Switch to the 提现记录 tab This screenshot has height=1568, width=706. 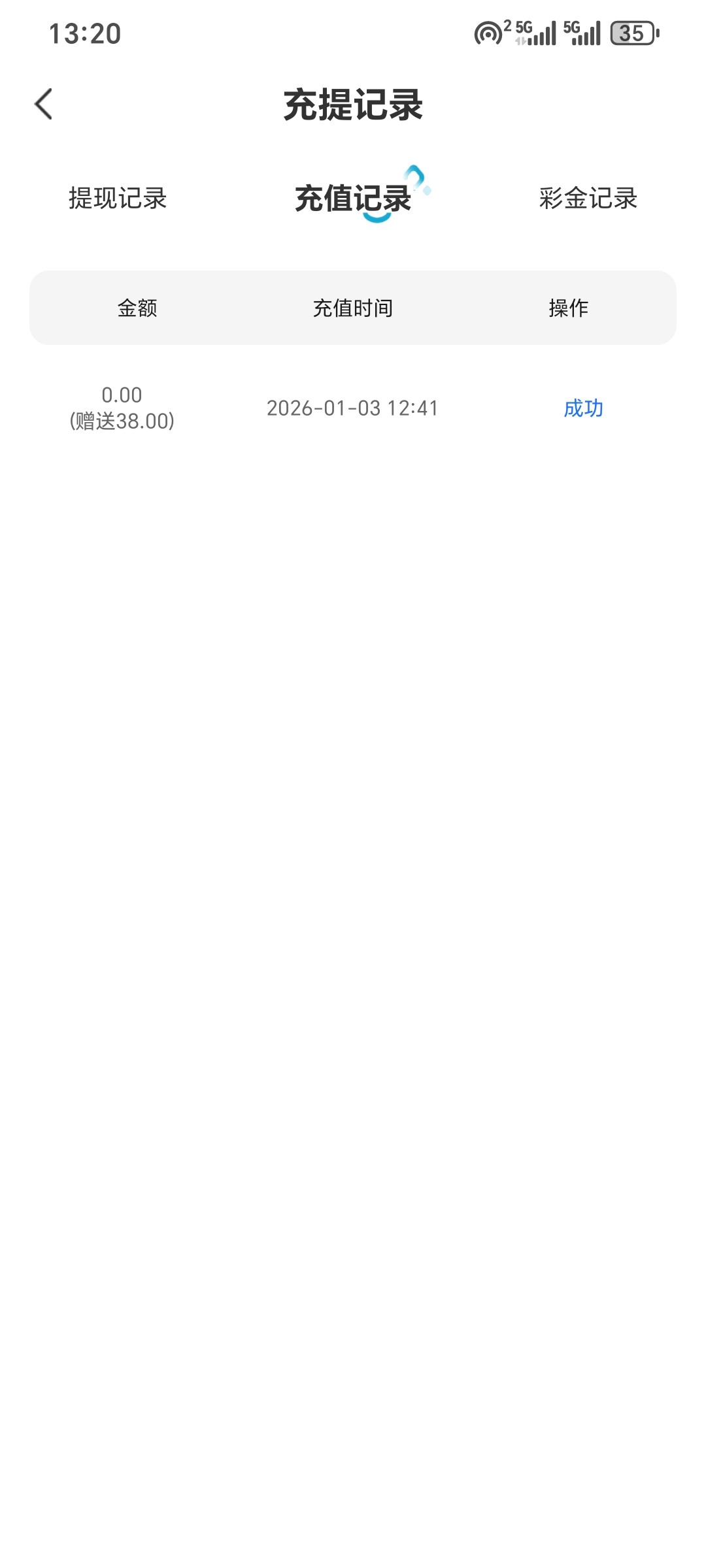(118, 199)
